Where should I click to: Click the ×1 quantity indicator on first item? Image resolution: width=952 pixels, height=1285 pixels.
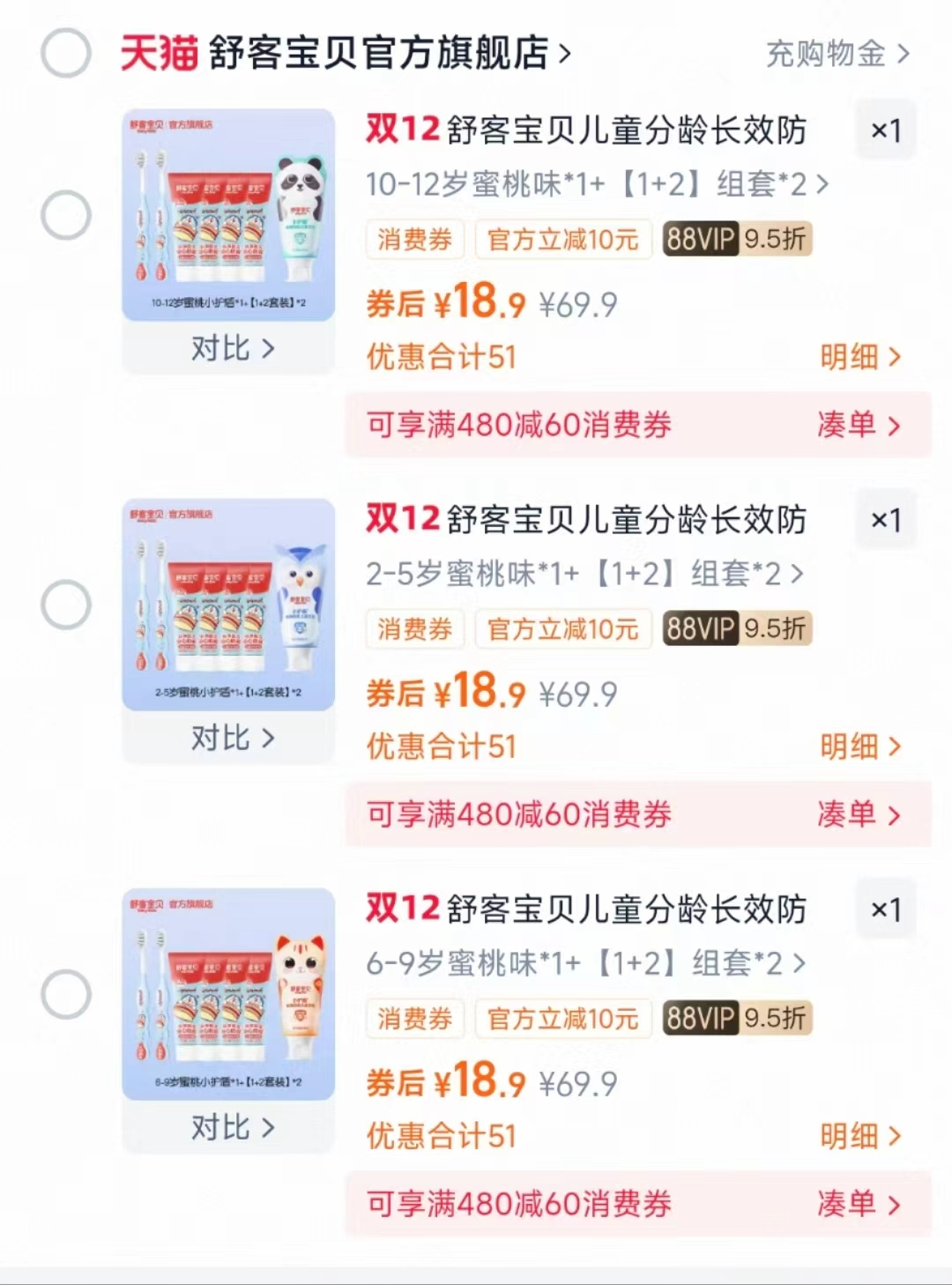(x=887, y=129)
